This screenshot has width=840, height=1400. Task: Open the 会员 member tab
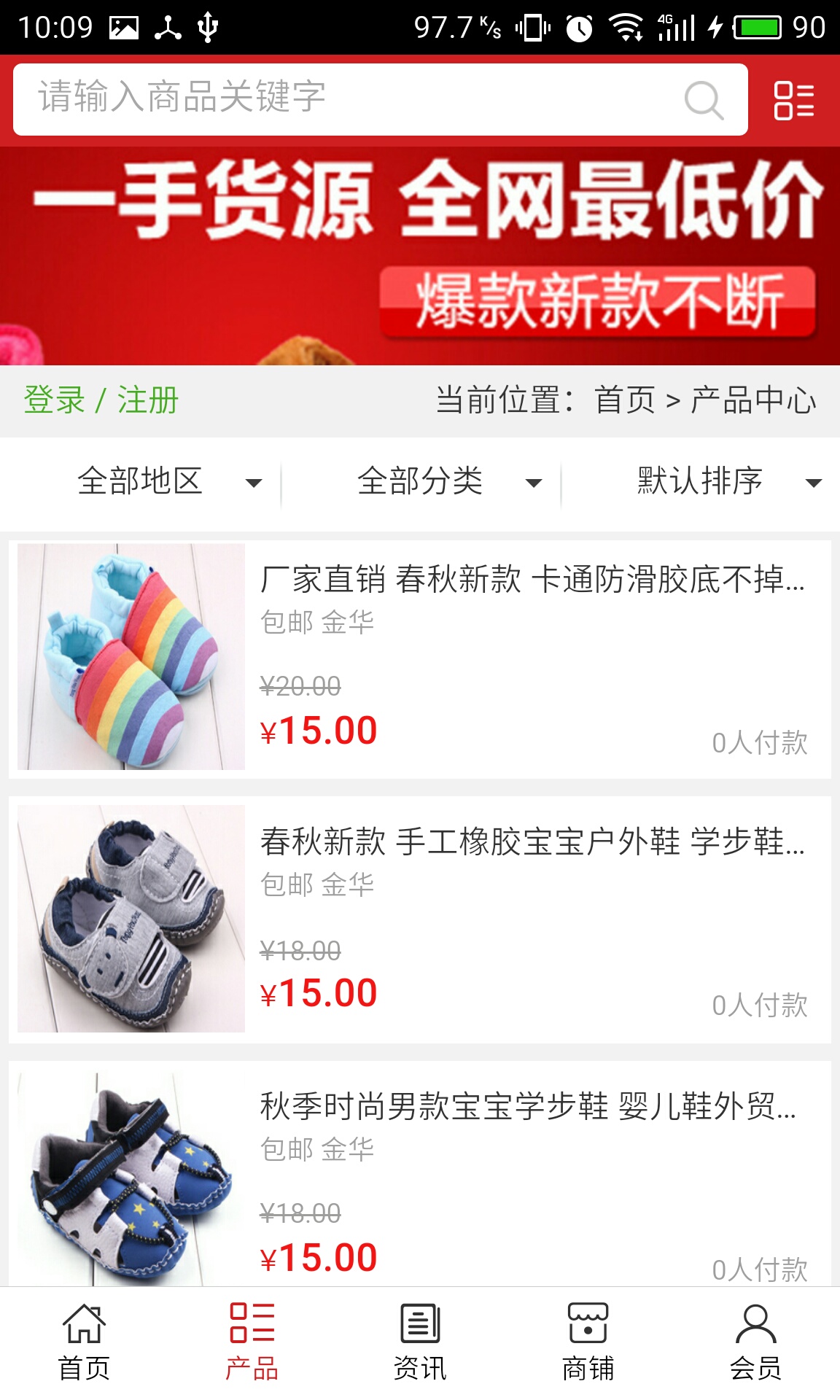[x=756, y=1342]
